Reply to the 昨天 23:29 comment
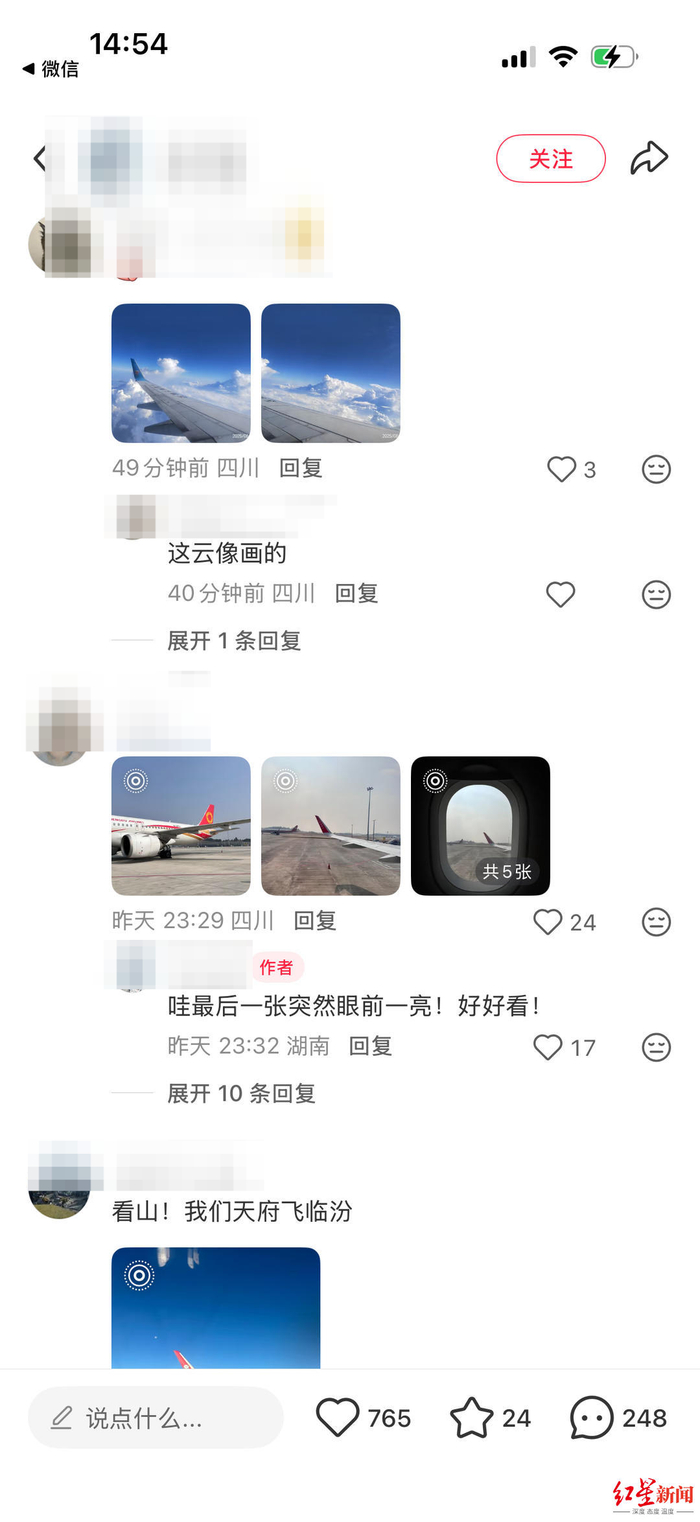This screenshot has height=1522, width=700. (315, 921)
